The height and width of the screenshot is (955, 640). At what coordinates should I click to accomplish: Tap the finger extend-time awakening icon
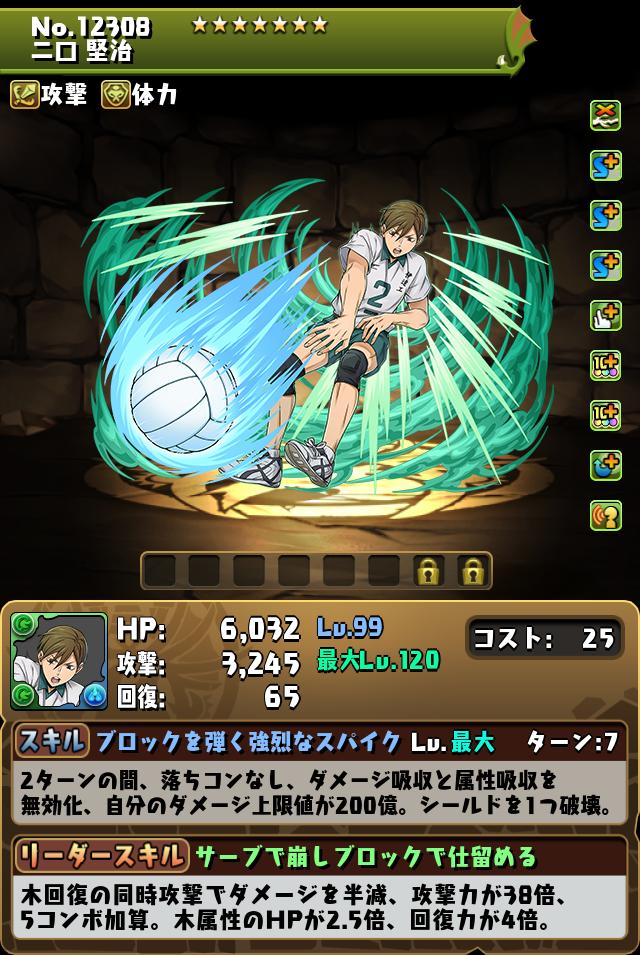[x=606, y=316]
